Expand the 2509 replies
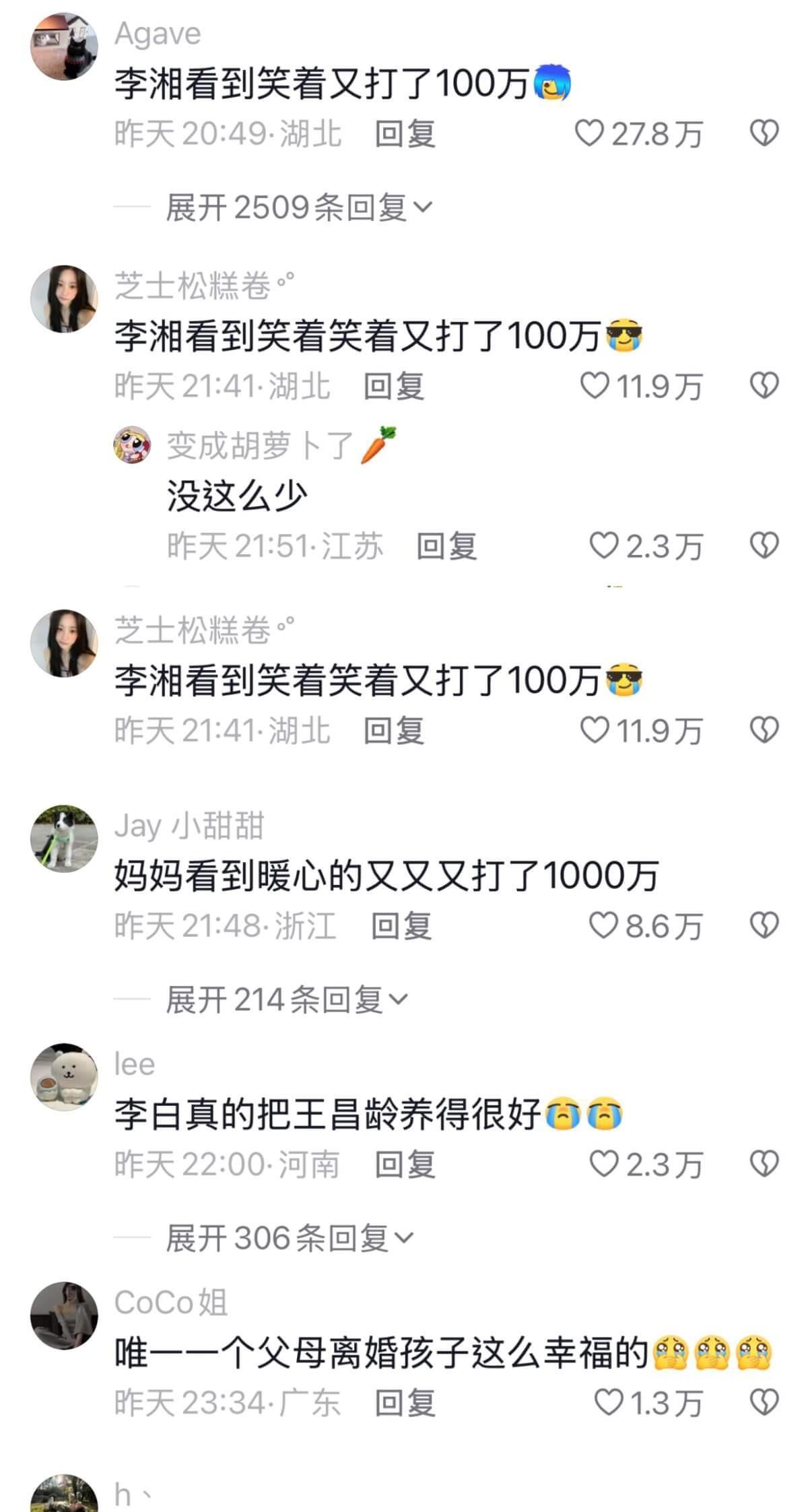This screenshot has height=1512, width=808. point(298,207)
